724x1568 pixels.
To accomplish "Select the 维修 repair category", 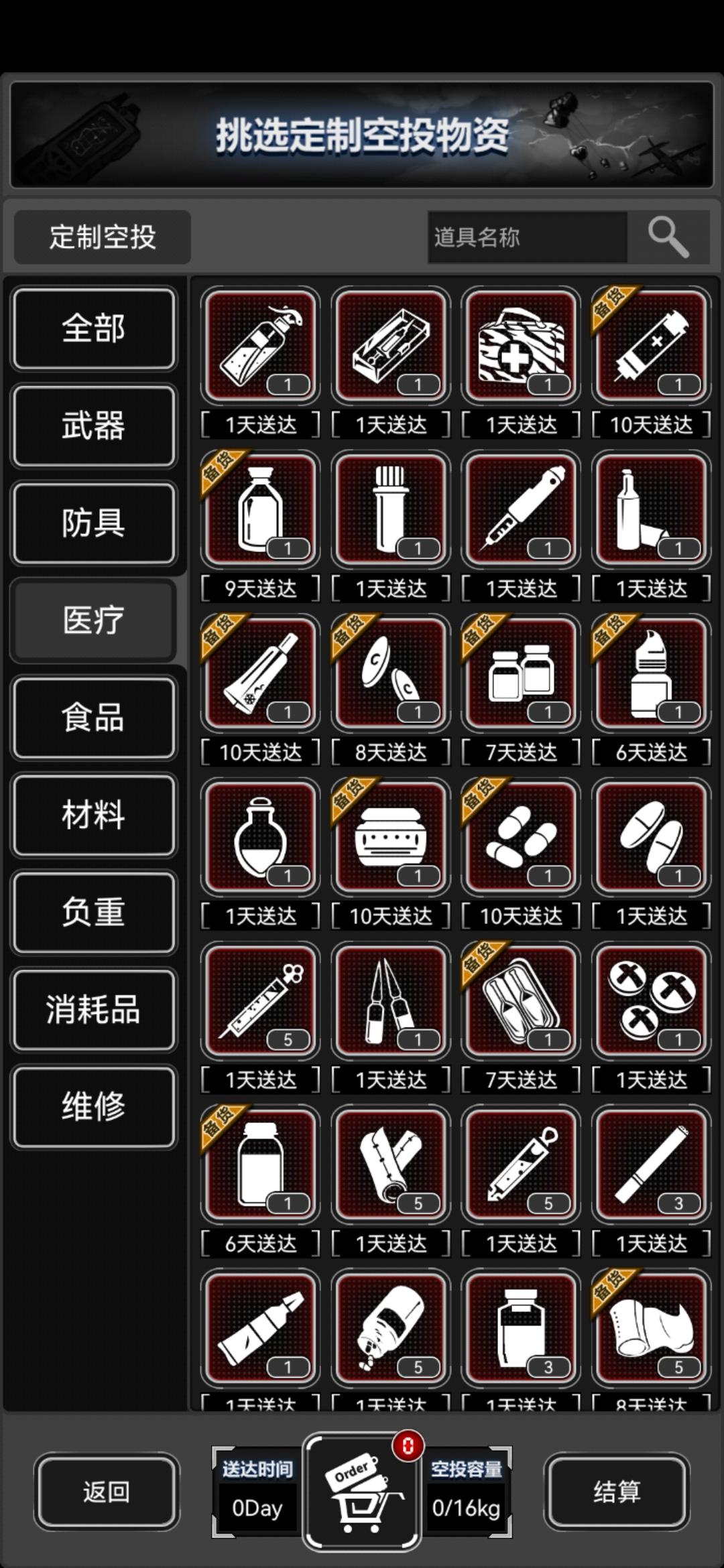I will click(x=94, y=1107).
